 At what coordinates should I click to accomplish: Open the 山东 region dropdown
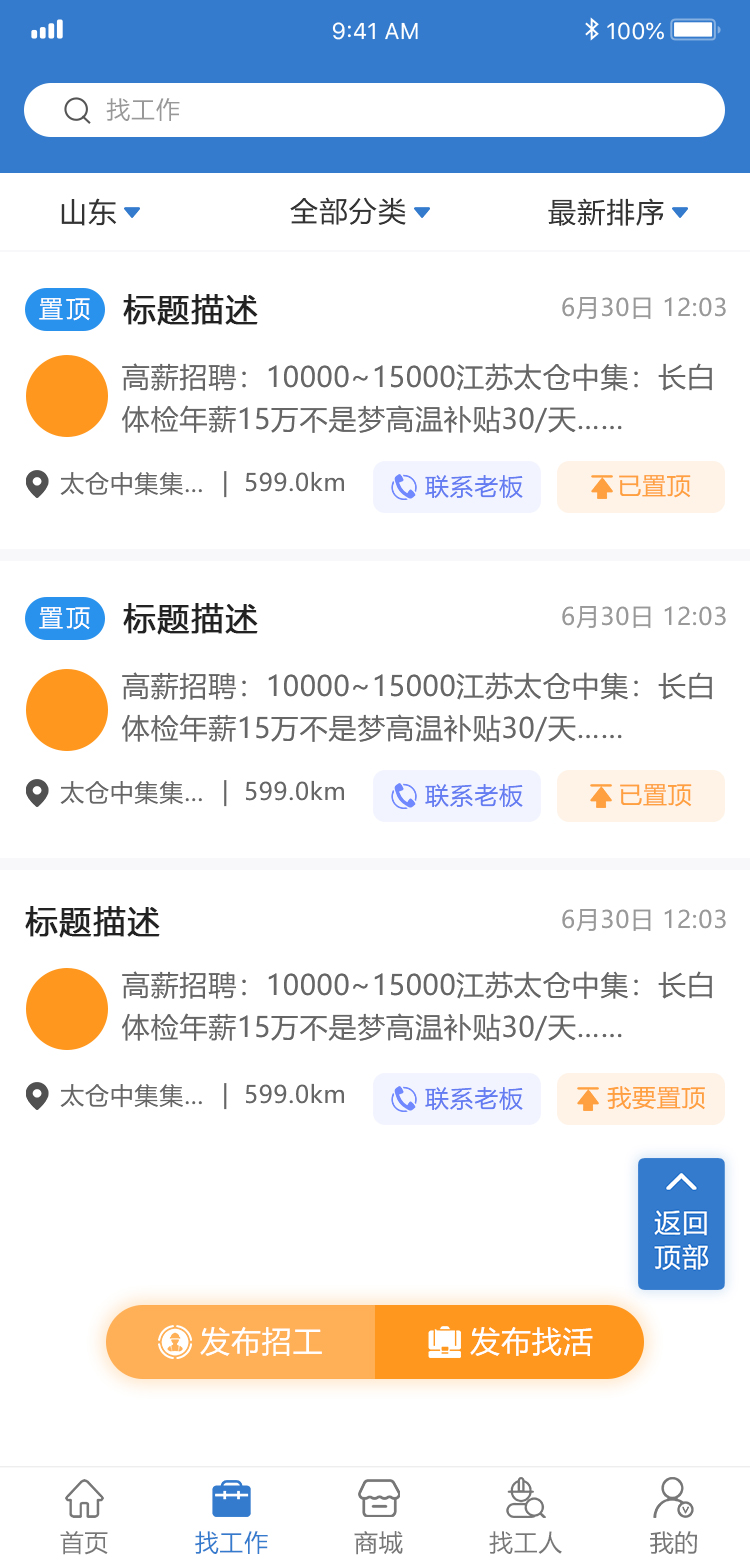tap(100, 212)
